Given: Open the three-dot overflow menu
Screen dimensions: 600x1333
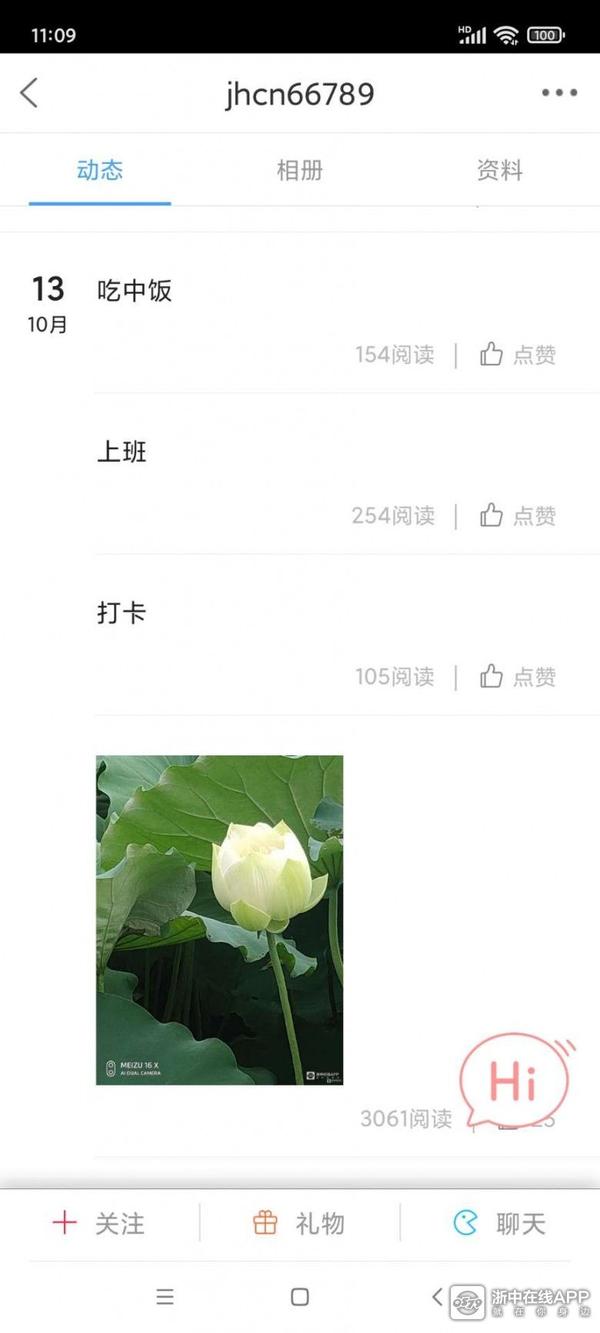Looking at the screenshot, I should 559,93.
